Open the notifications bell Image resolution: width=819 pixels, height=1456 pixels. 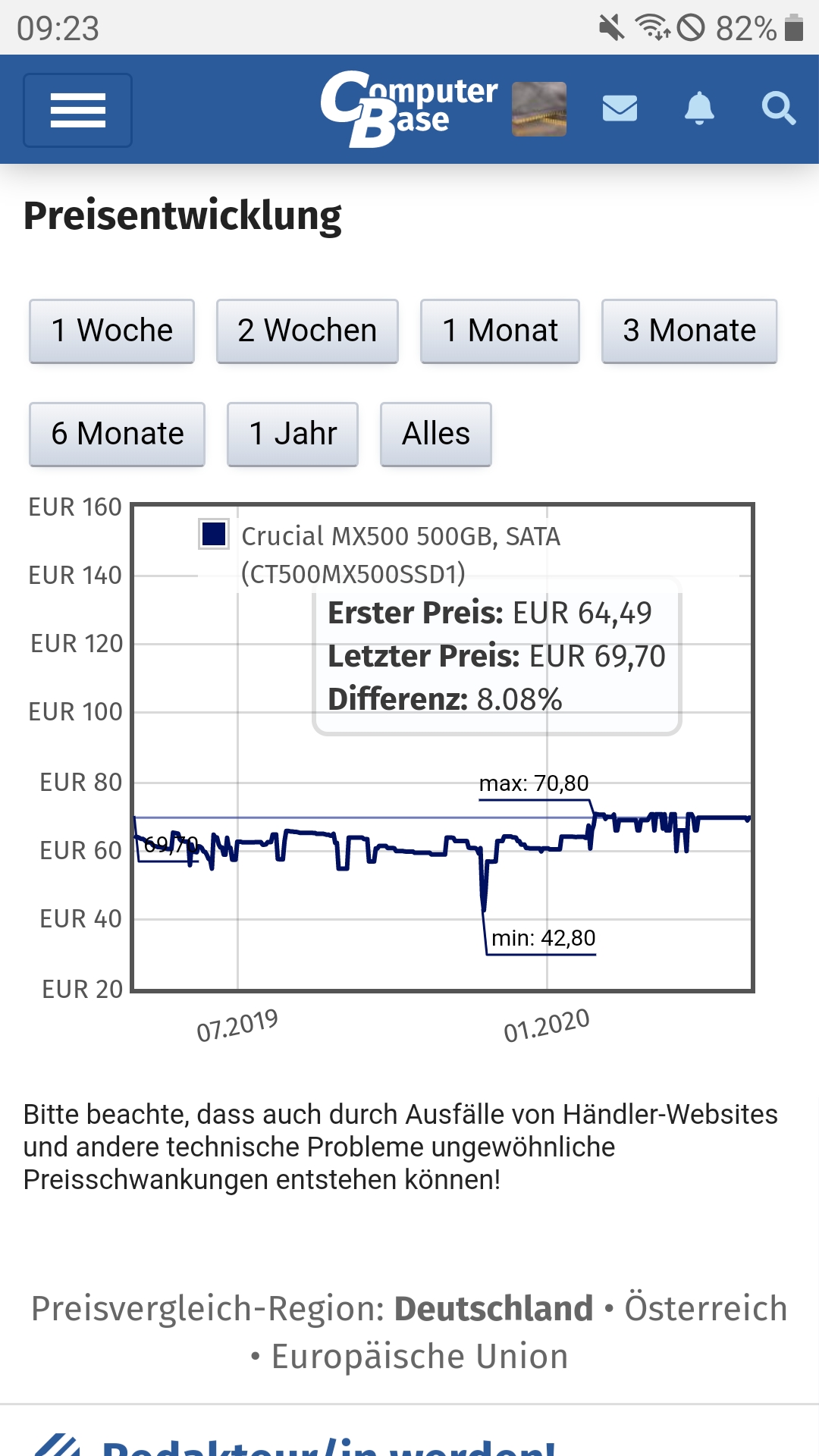click(x=699, y=108)
